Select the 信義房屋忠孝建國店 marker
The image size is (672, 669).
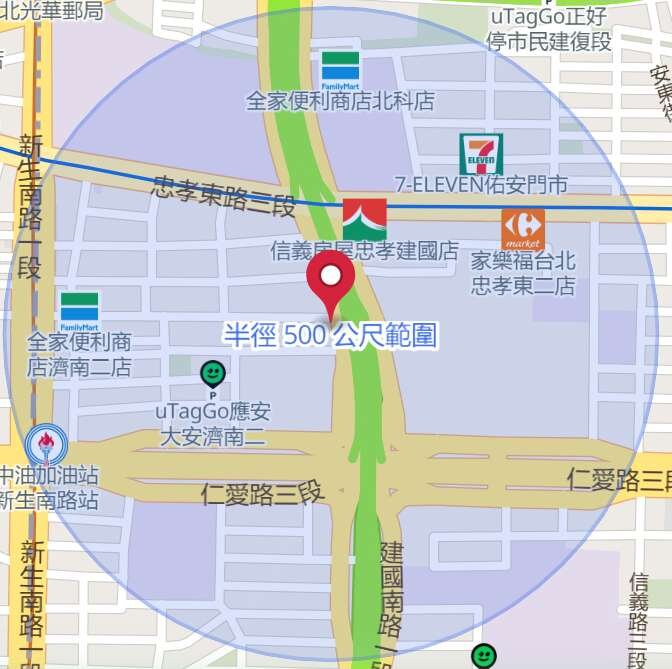pyautogui.click(x=364, y=219)
